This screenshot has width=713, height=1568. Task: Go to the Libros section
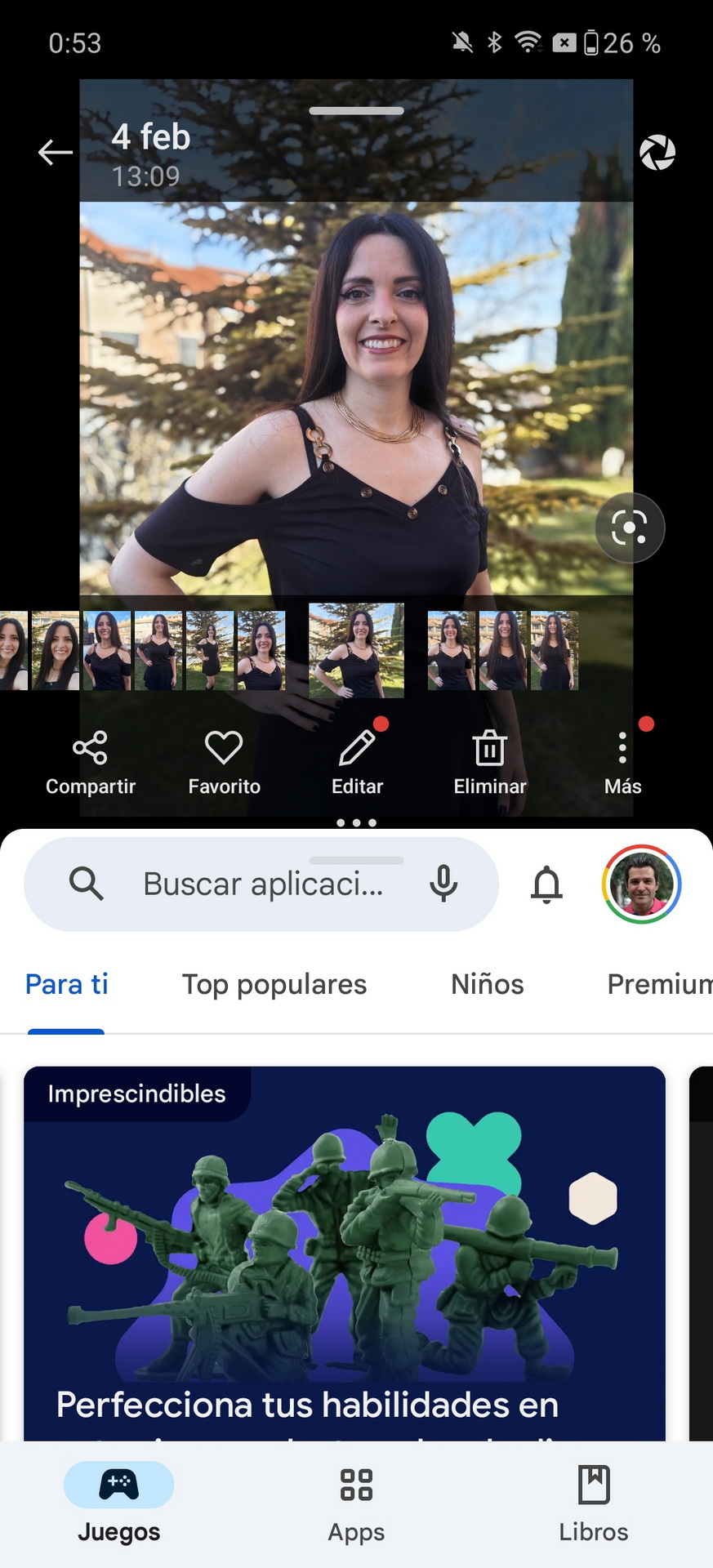(x=594, y=1504)
